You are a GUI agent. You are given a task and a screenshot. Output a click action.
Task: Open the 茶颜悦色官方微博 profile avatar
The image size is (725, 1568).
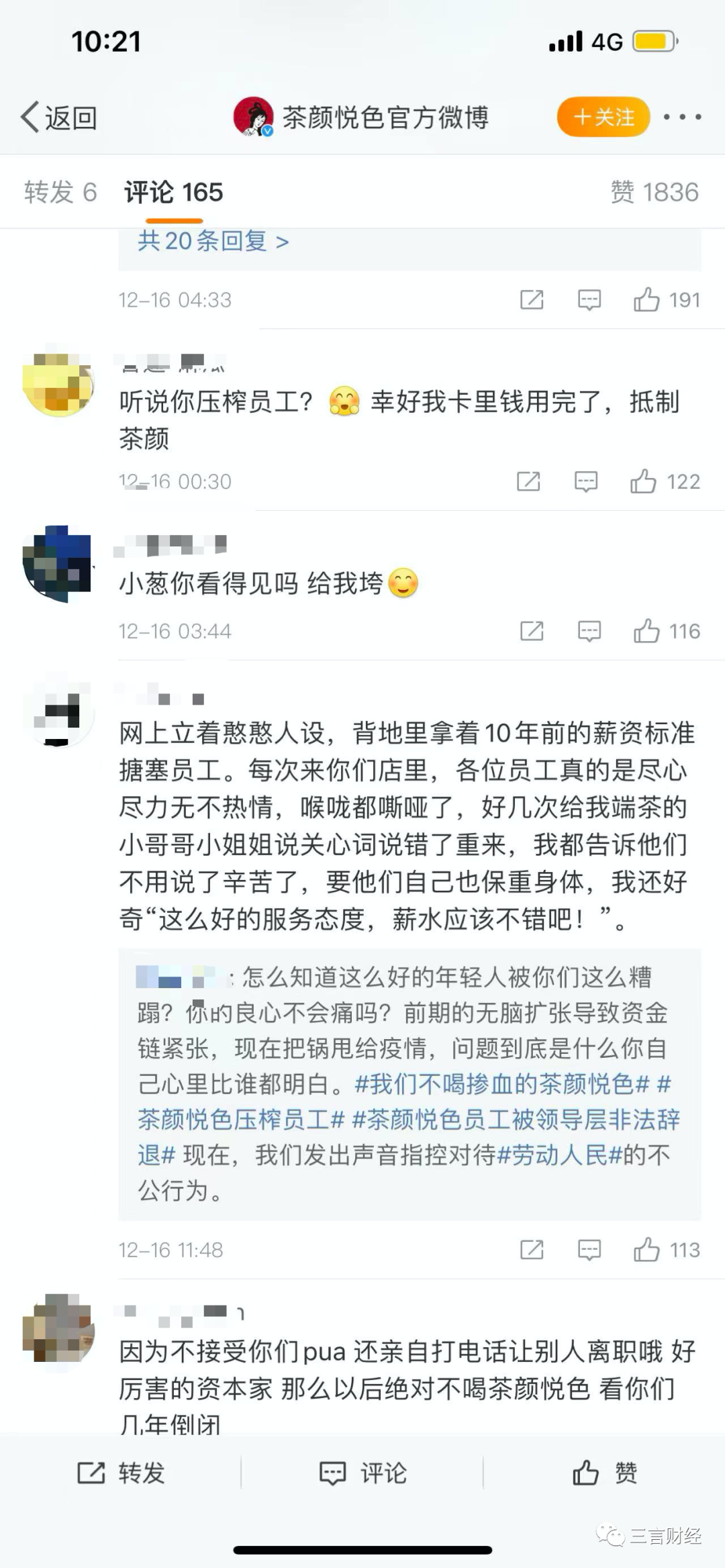(253, 117)
